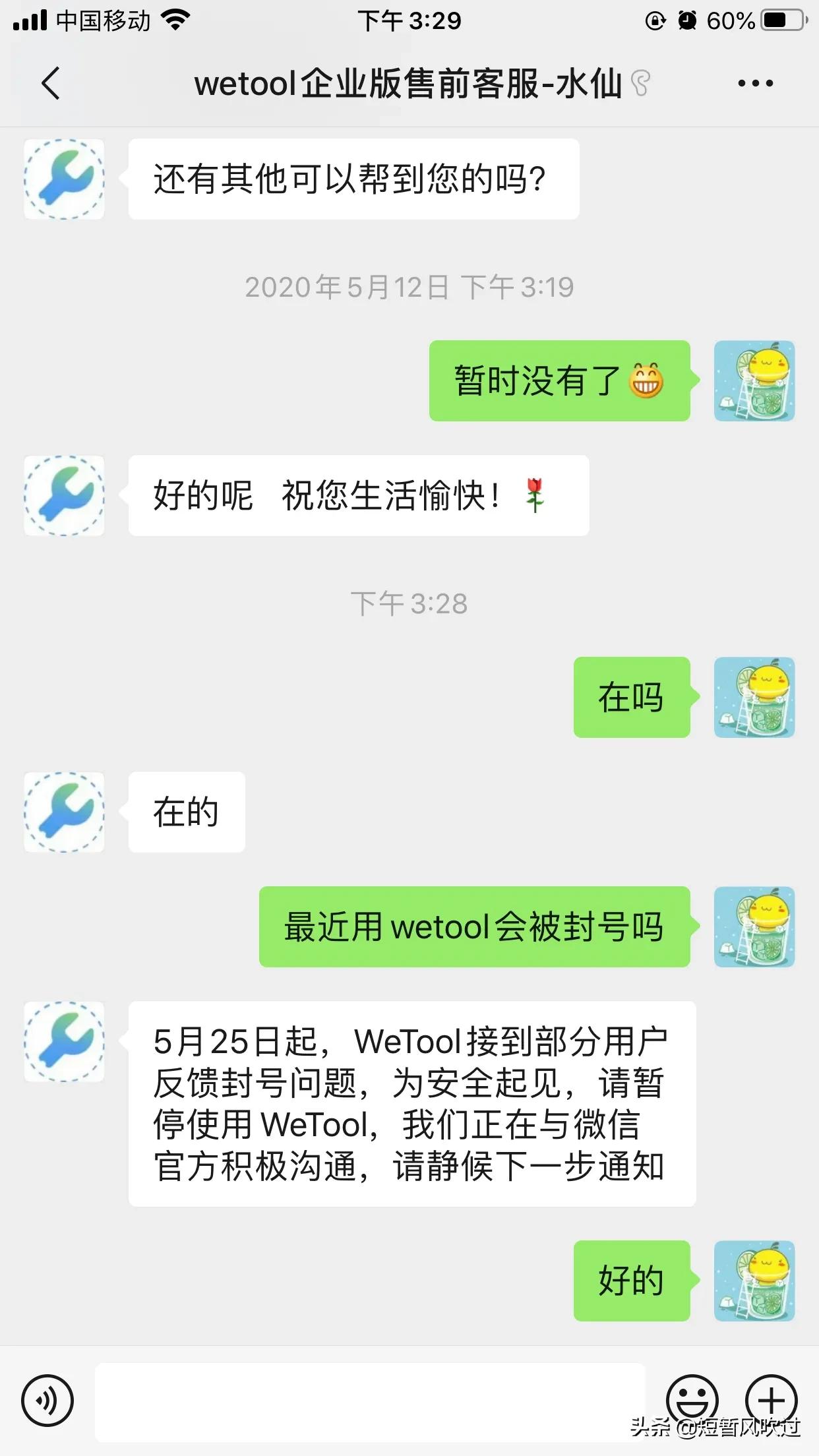Tap your own lemon-drink avatar

[754, 381]
